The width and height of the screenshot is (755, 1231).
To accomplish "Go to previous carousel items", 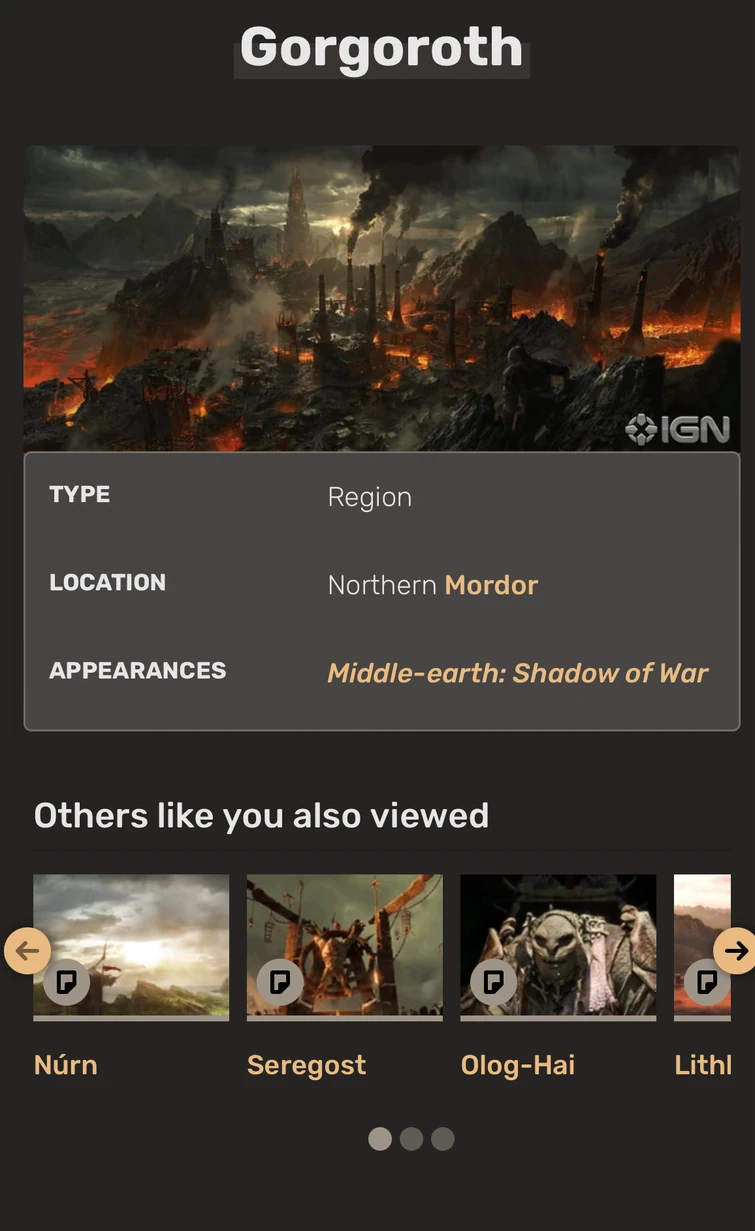I will pyautogui.click(x=27, y=950).
